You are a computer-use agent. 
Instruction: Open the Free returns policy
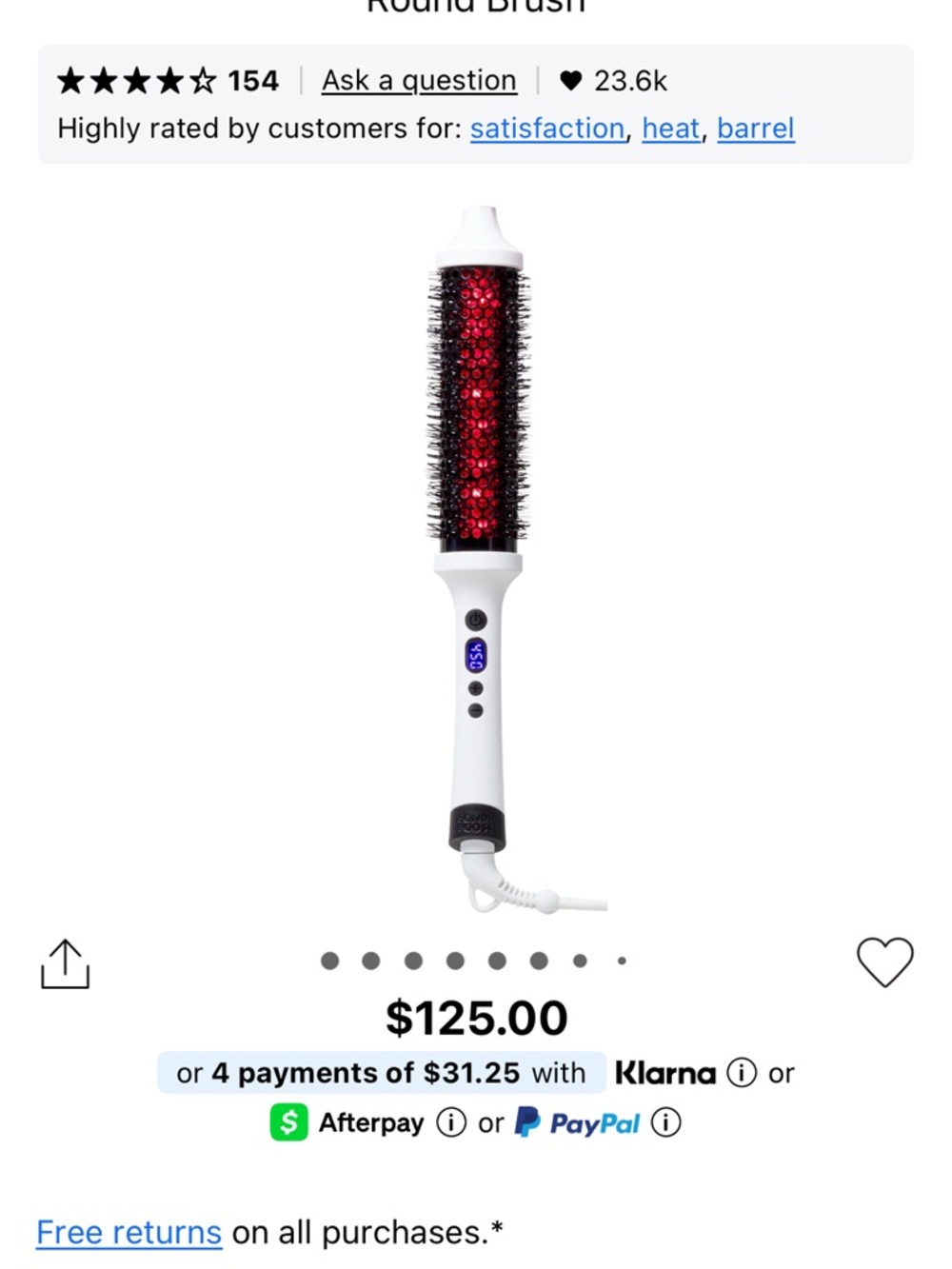click(128, 1231)
